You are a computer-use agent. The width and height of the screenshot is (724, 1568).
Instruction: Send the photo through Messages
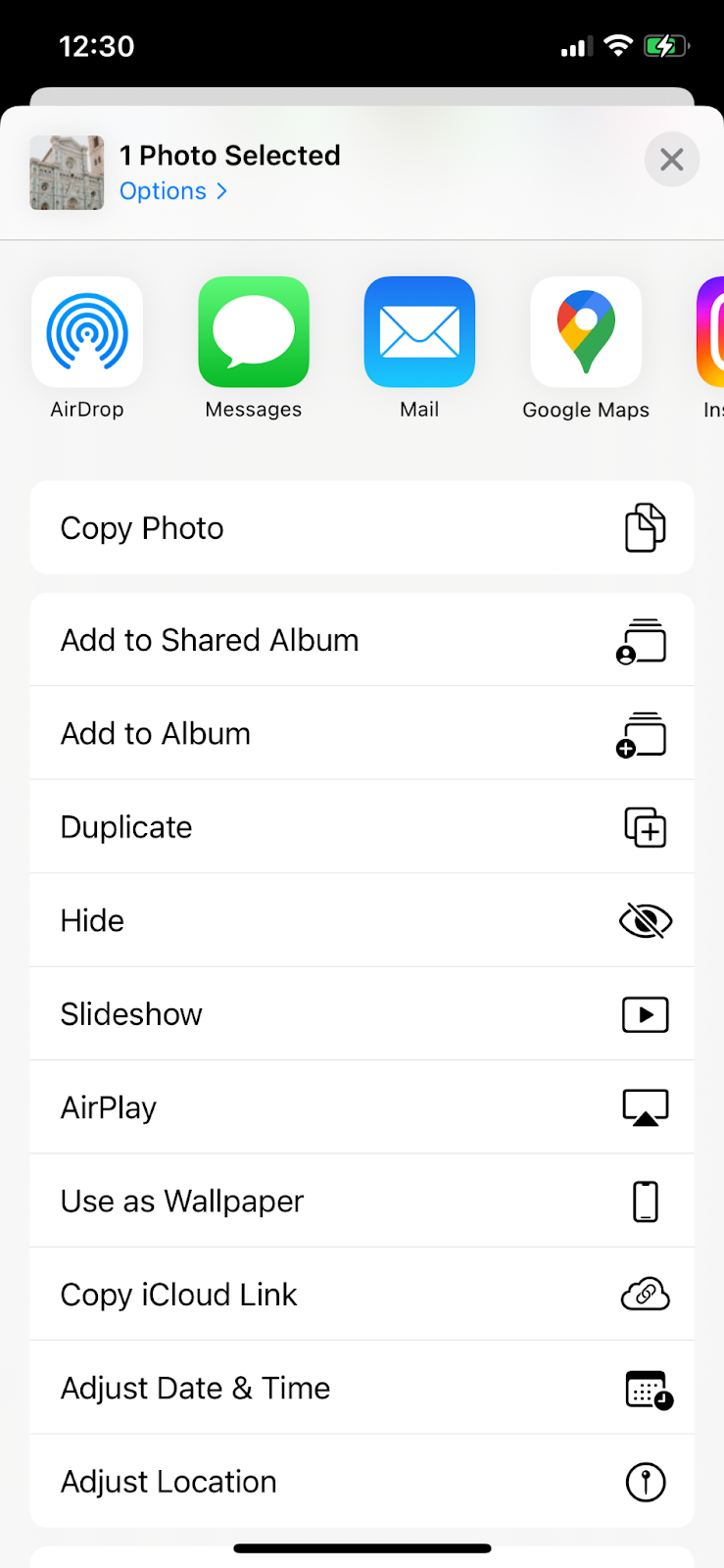[x=254, y=332]
